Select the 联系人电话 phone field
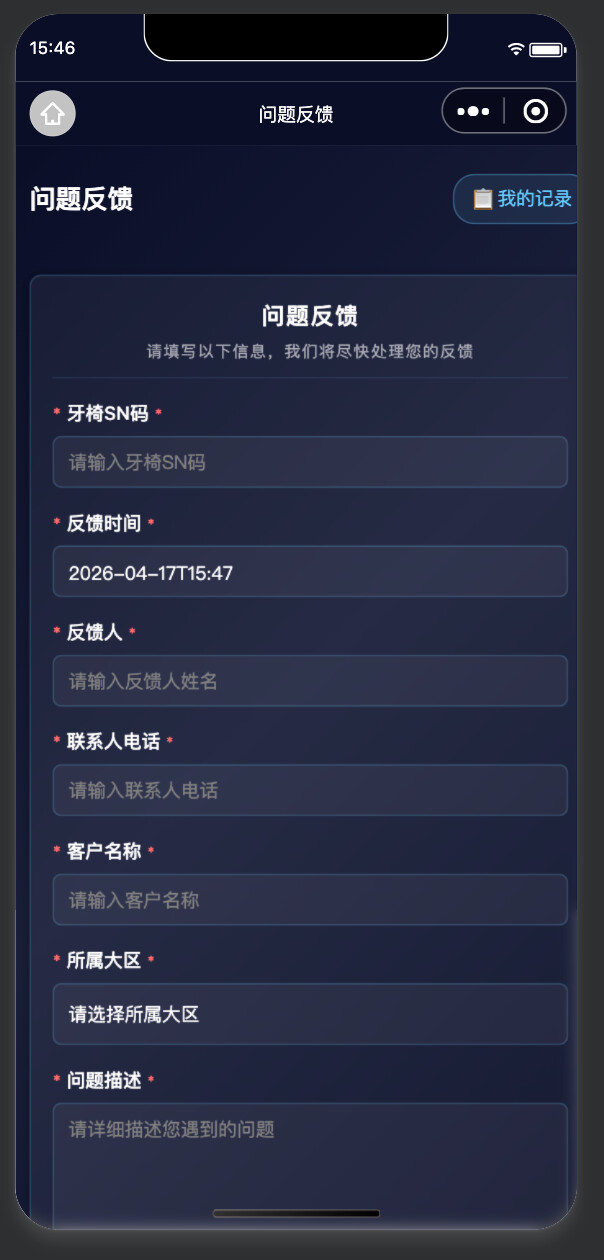Screen dimensions: 604x1260 click(310, 790)
